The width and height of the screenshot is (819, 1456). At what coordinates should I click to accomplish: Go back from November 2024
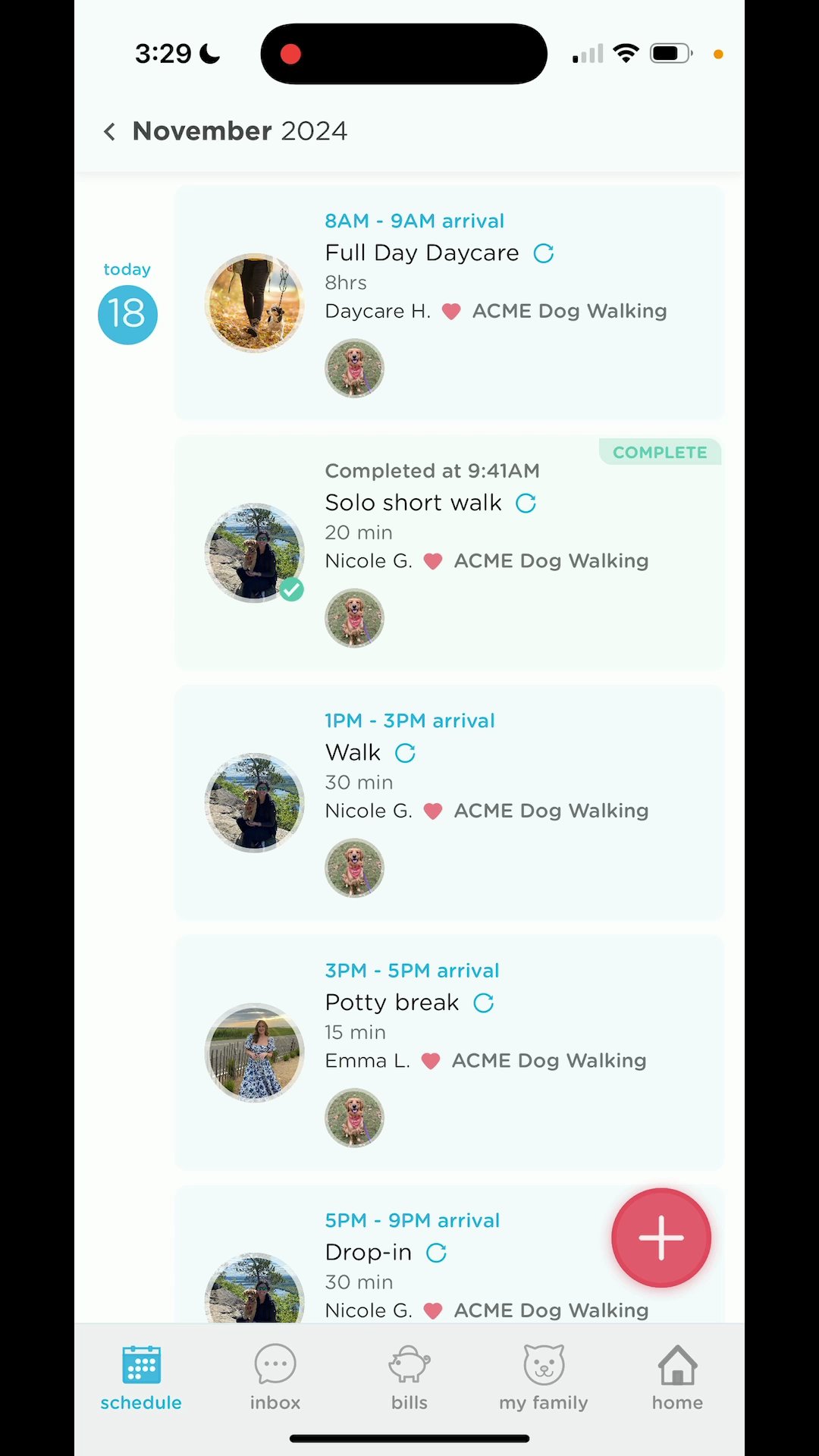tap(110, 132)
